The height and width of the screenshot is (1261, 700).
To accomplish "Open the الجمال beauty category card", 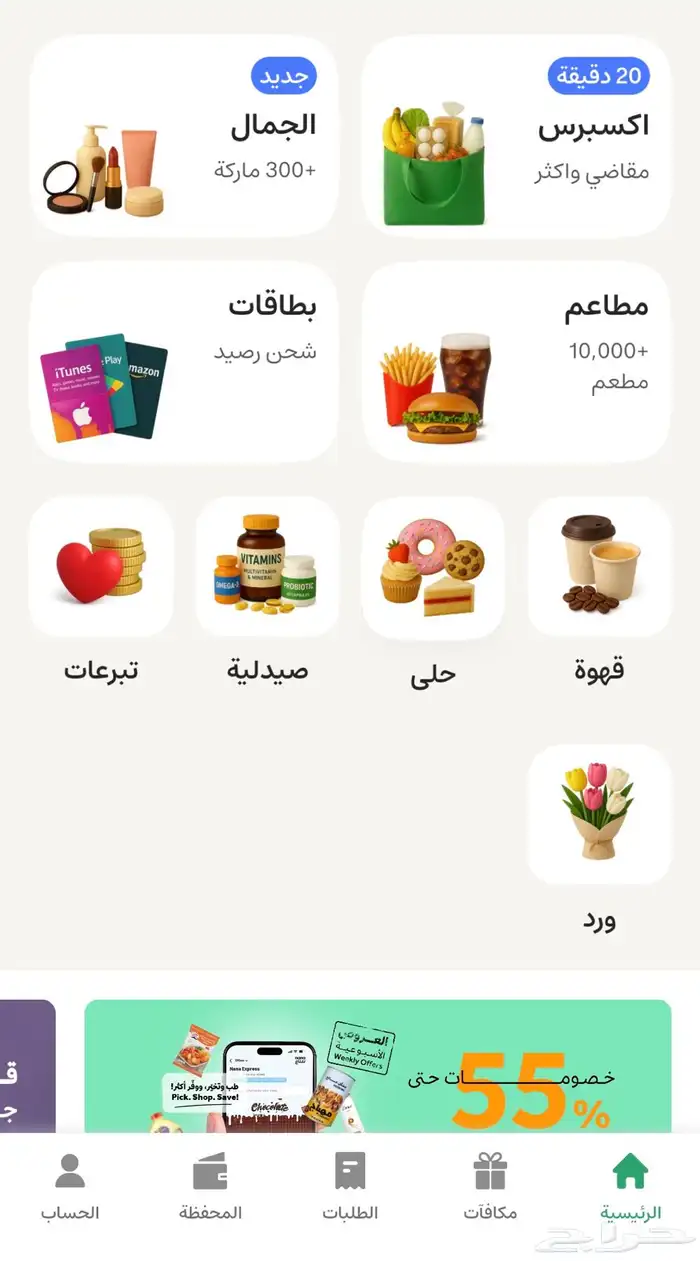I will click(x=183, y=137).
